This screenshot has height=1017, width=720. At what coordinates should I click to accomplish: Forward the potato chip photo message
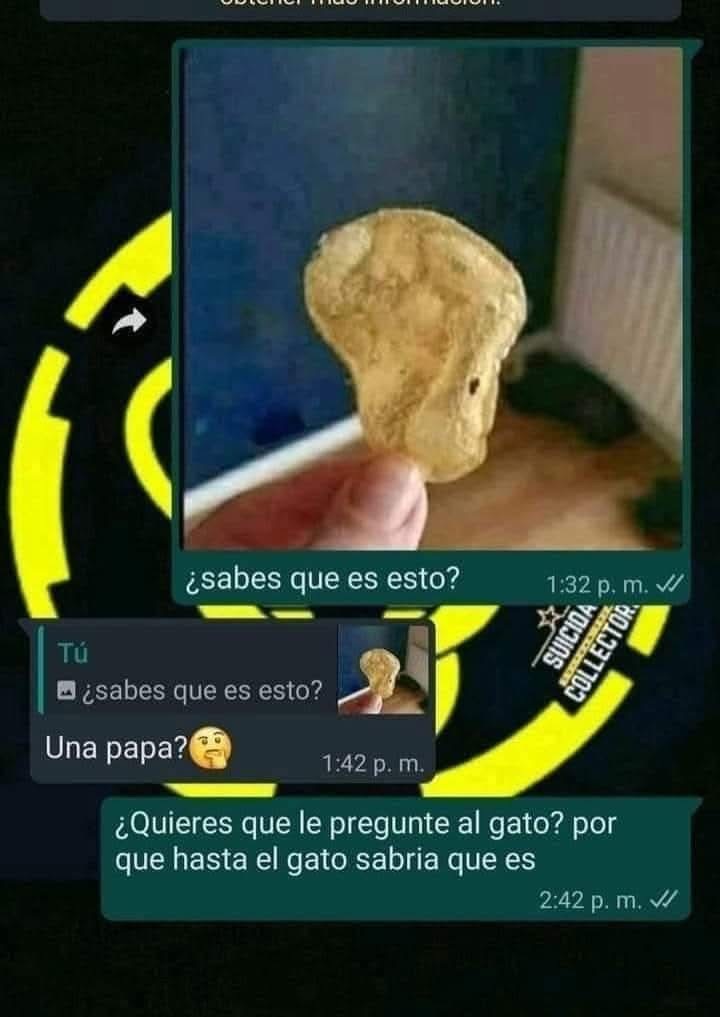(x=131, y=320)
